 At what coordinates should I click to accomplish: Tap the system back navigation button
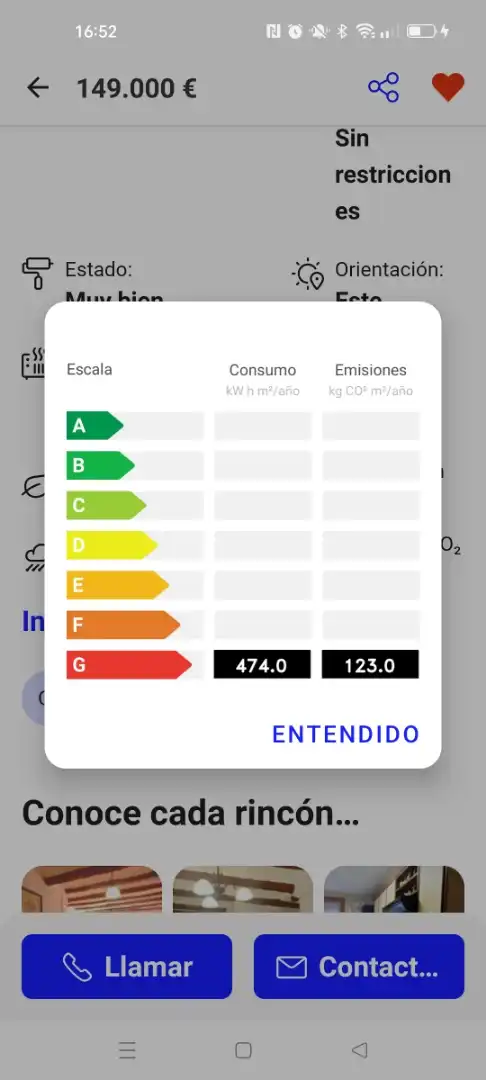(x=359, y=1050)
